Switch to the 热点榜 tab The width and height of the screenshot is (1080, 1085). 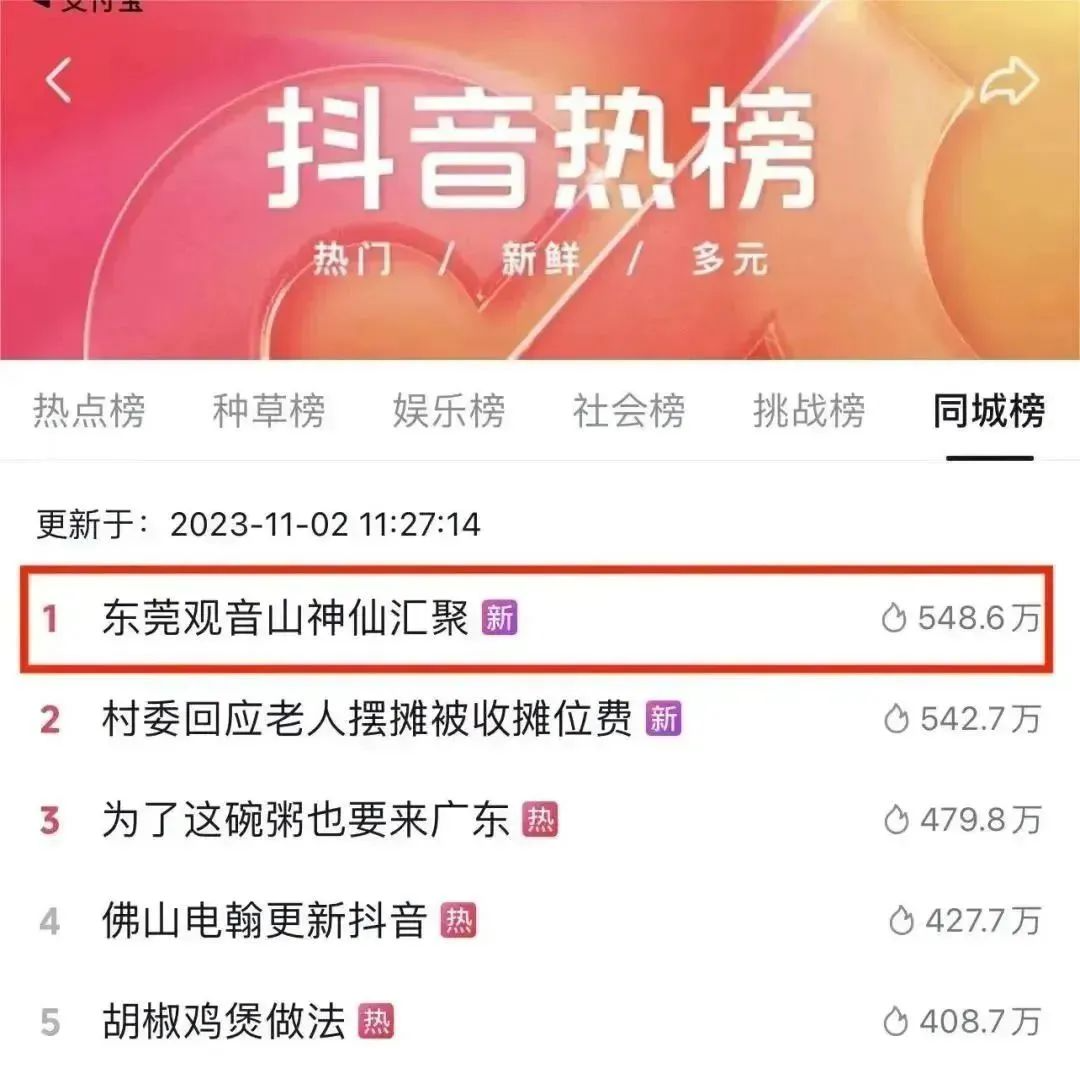click(89, 411)
